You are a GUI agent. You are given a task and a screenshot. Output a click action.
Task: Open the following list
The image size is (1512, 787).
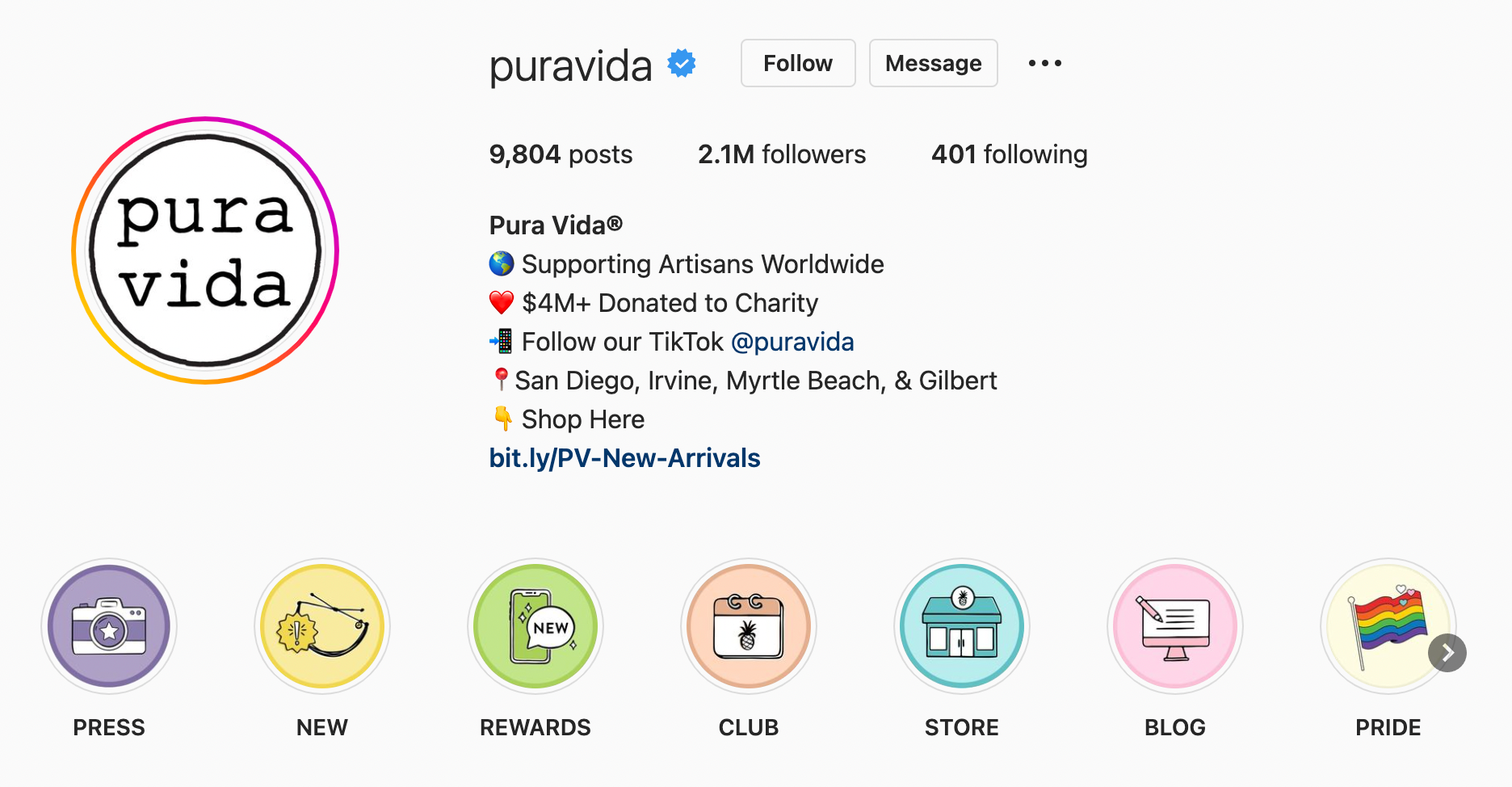(1009, 154)
